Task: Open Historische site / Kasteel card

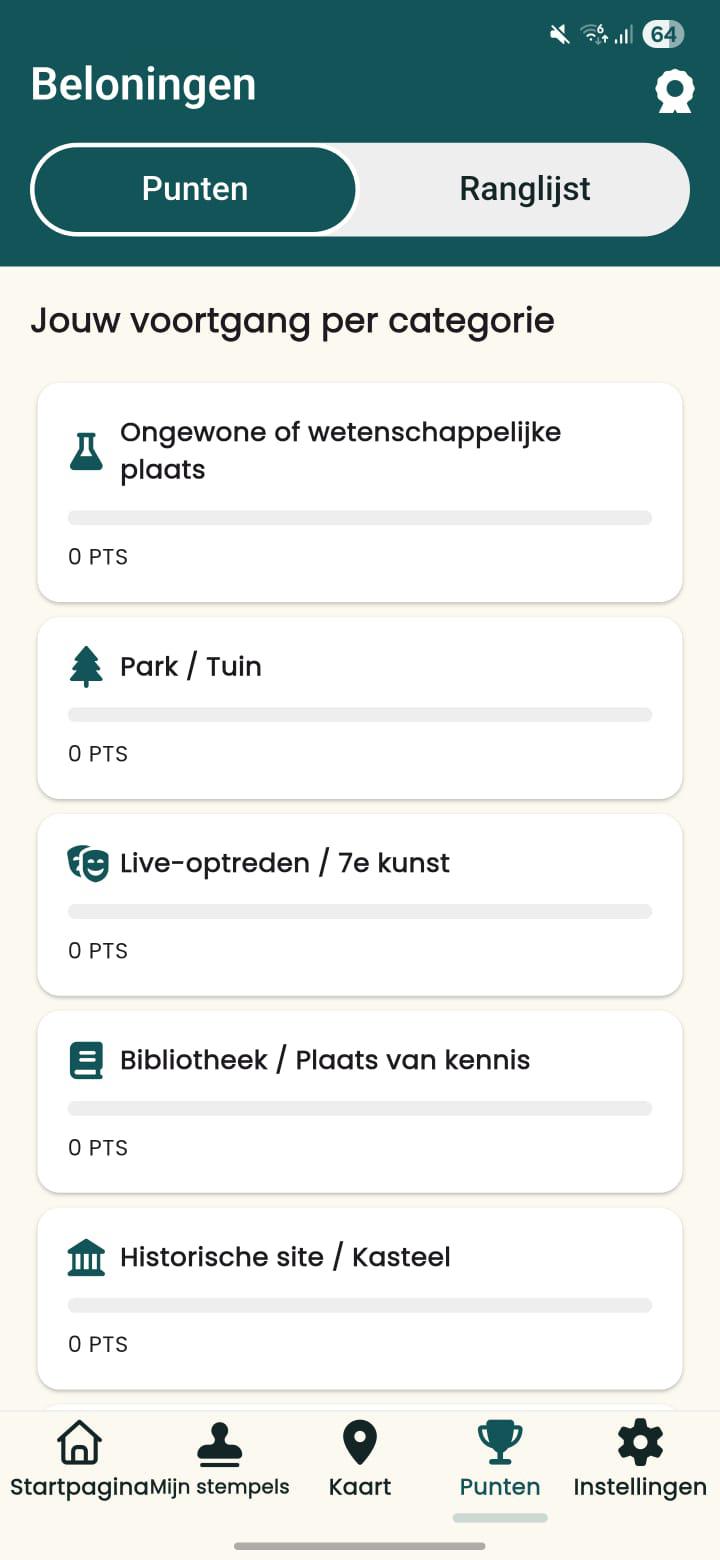Action: pos(360,1299)
